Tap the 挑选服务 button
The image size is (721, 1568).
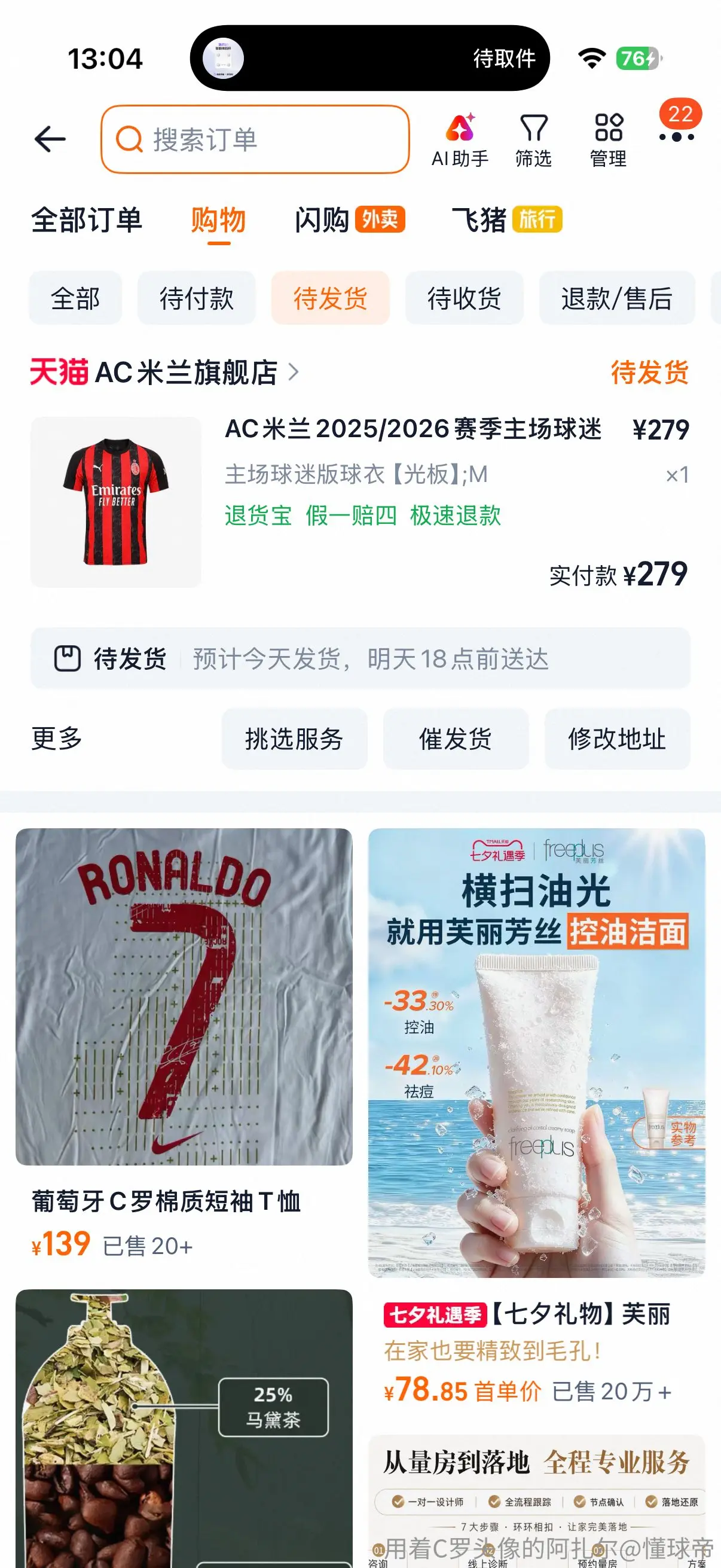tap(295, 739)
